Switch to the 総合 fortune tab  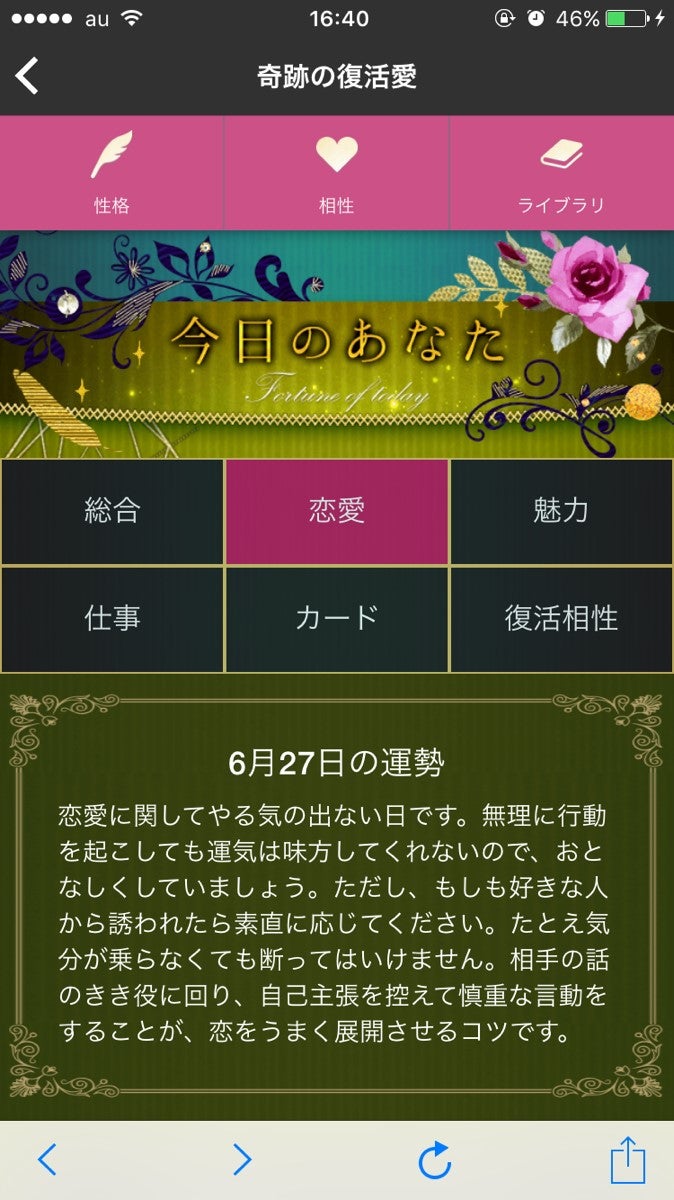point(112,511)
